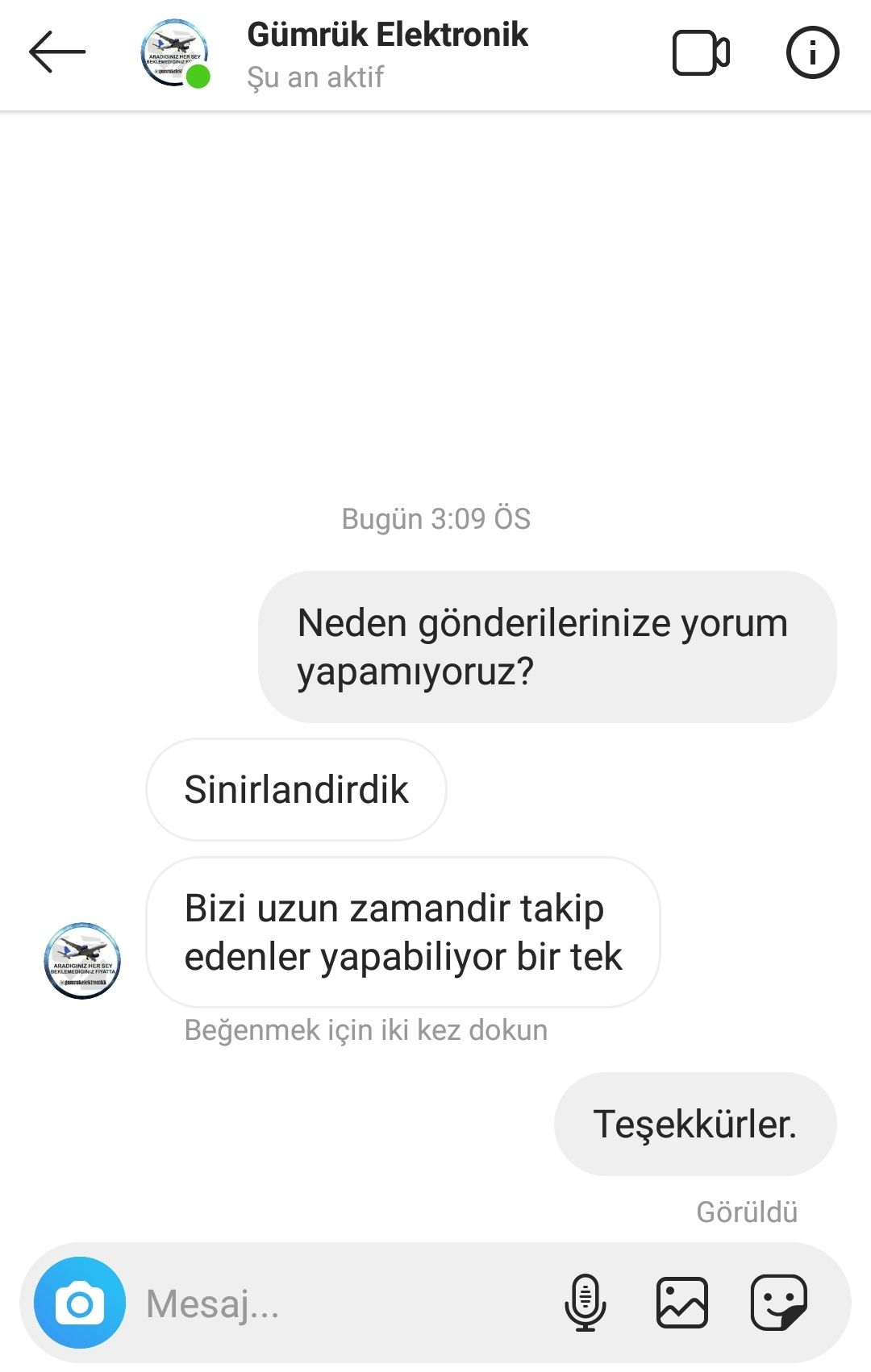
Task: Tap the microphone to record voice message
Action: coord(585,1303)
